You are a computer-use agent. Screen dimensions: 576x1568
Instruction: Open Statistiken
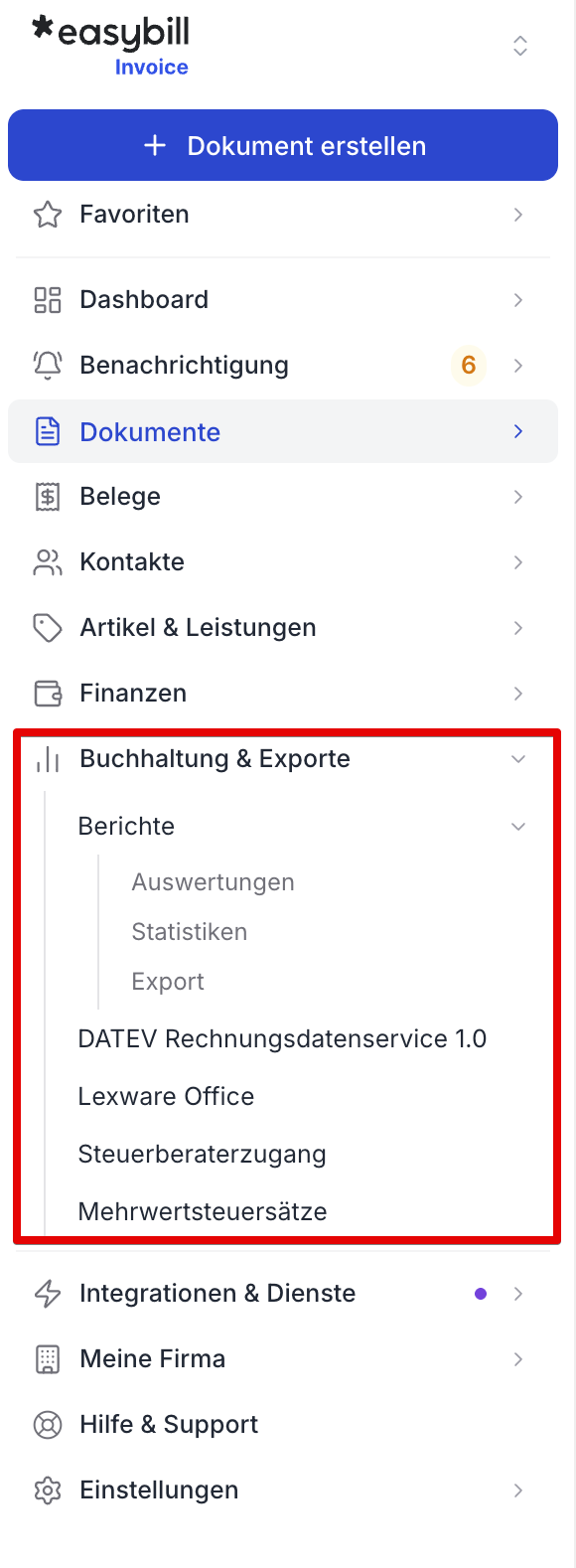tap(189, 932)
